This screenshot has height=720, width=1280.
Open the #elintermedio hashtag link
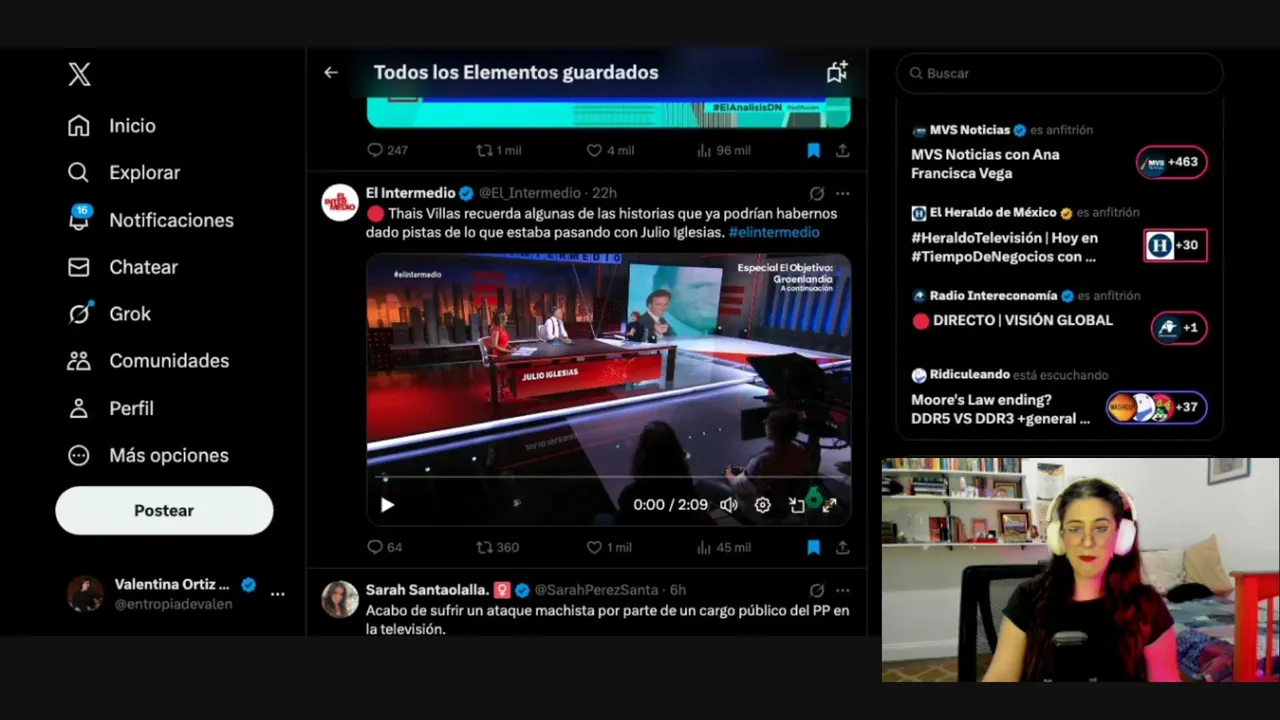(773, 232)
